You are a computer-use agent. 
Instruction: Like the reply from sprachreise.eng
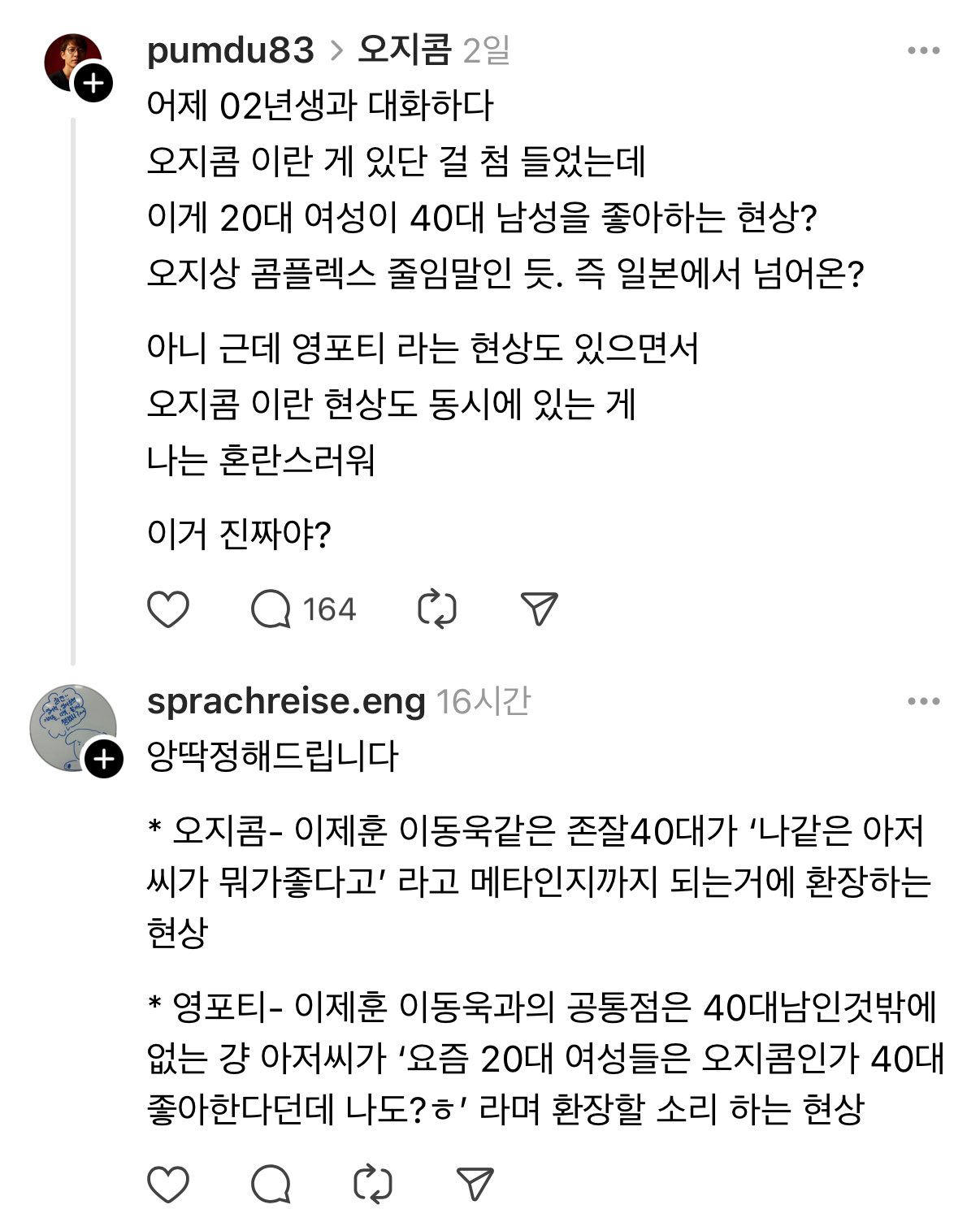tap(168, 1185)
